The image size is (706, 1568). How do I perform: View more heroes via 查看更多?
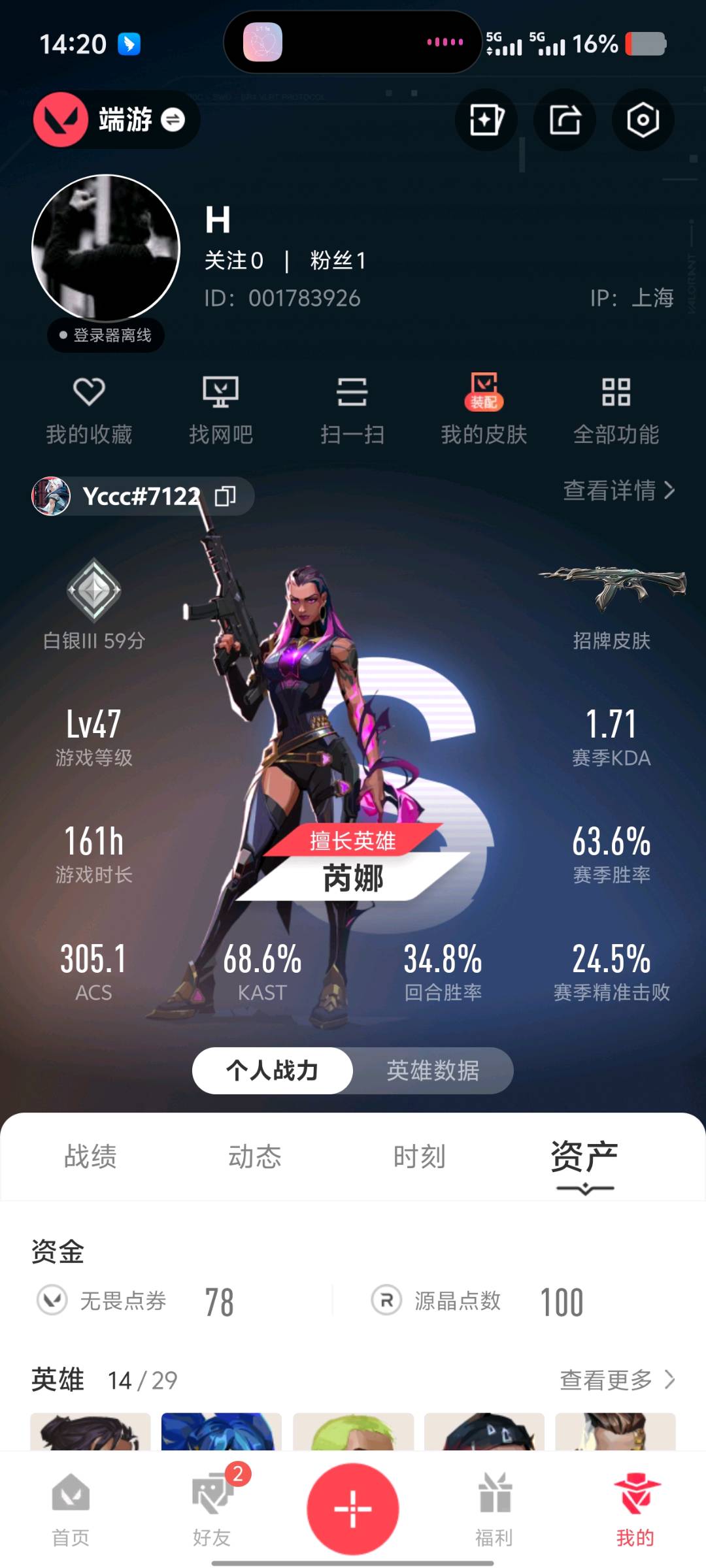click(617, 1380)
